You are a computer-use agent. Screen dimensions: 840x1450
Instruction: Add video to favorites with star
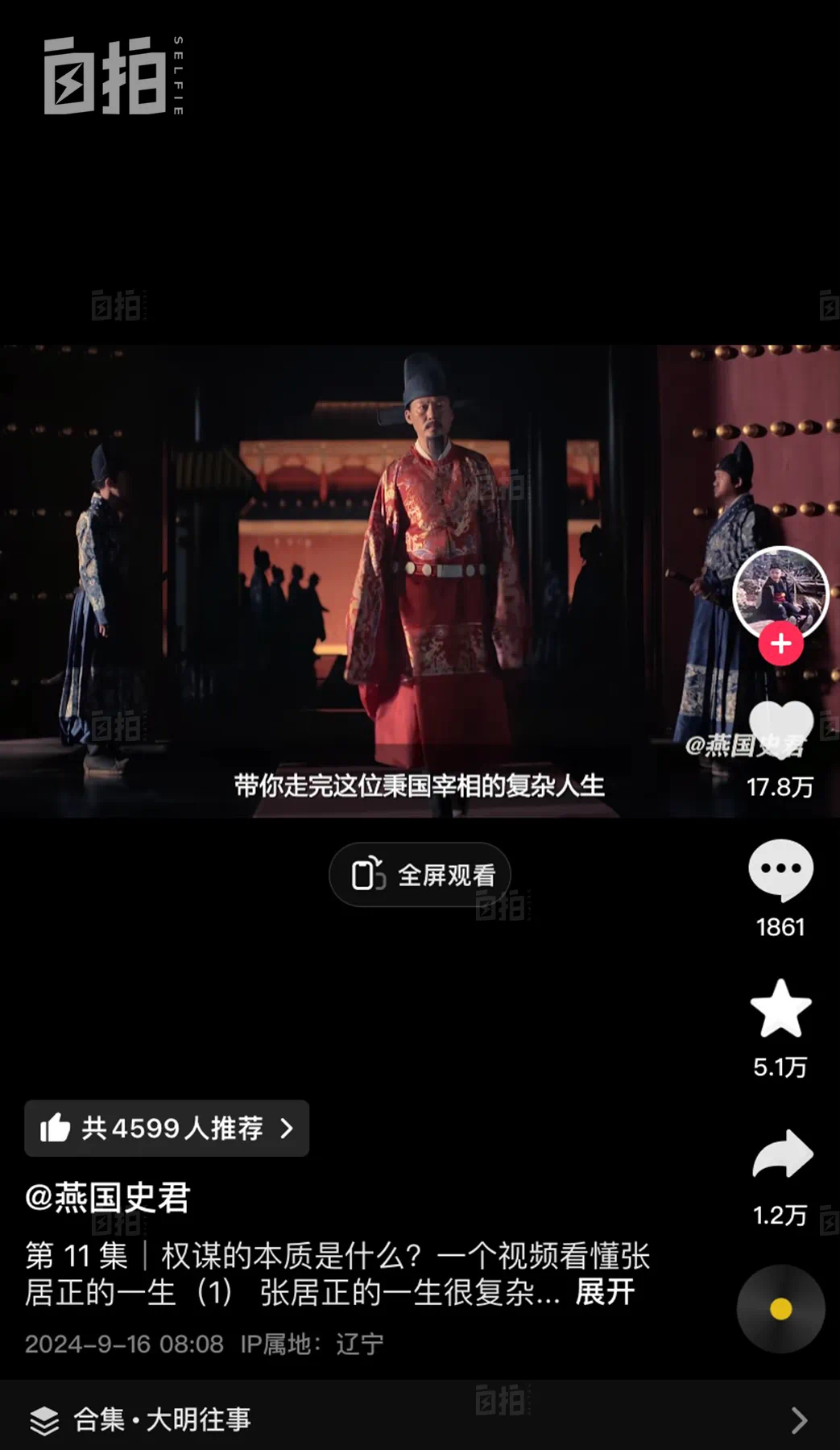780,1009
